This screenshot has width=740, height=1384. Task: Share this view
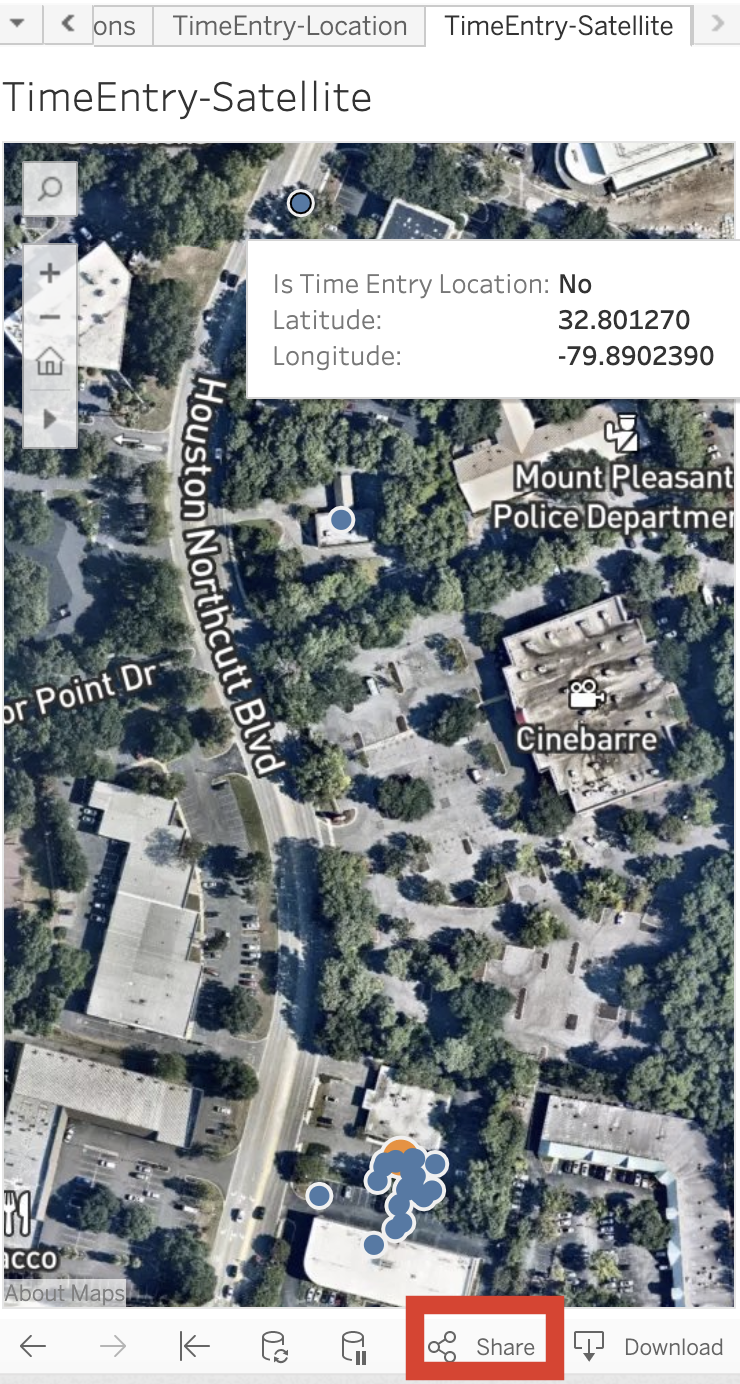click(485, 1347)
